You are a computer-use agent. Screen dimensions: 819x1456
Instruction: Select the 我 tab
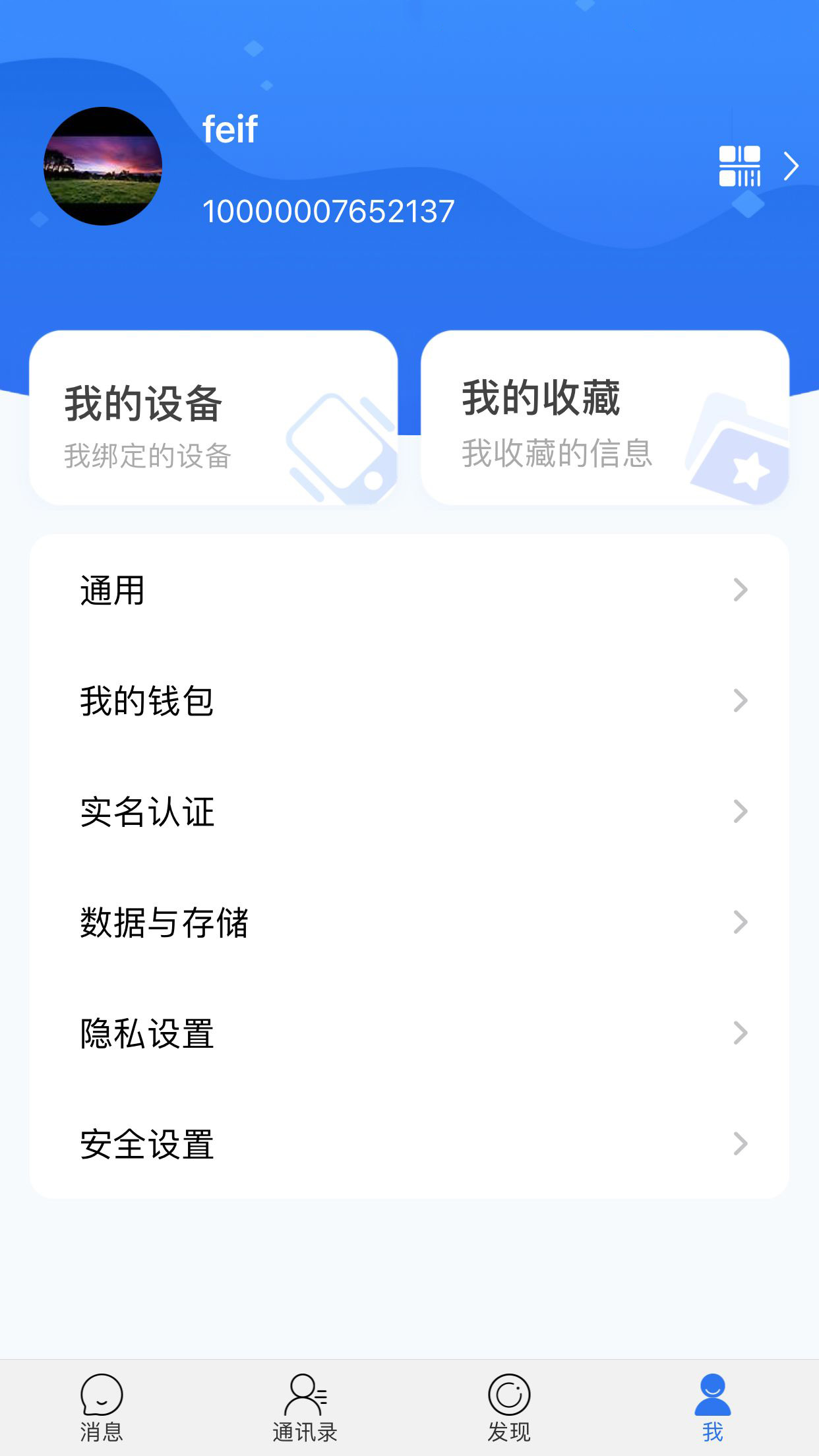click(713, 1407)
